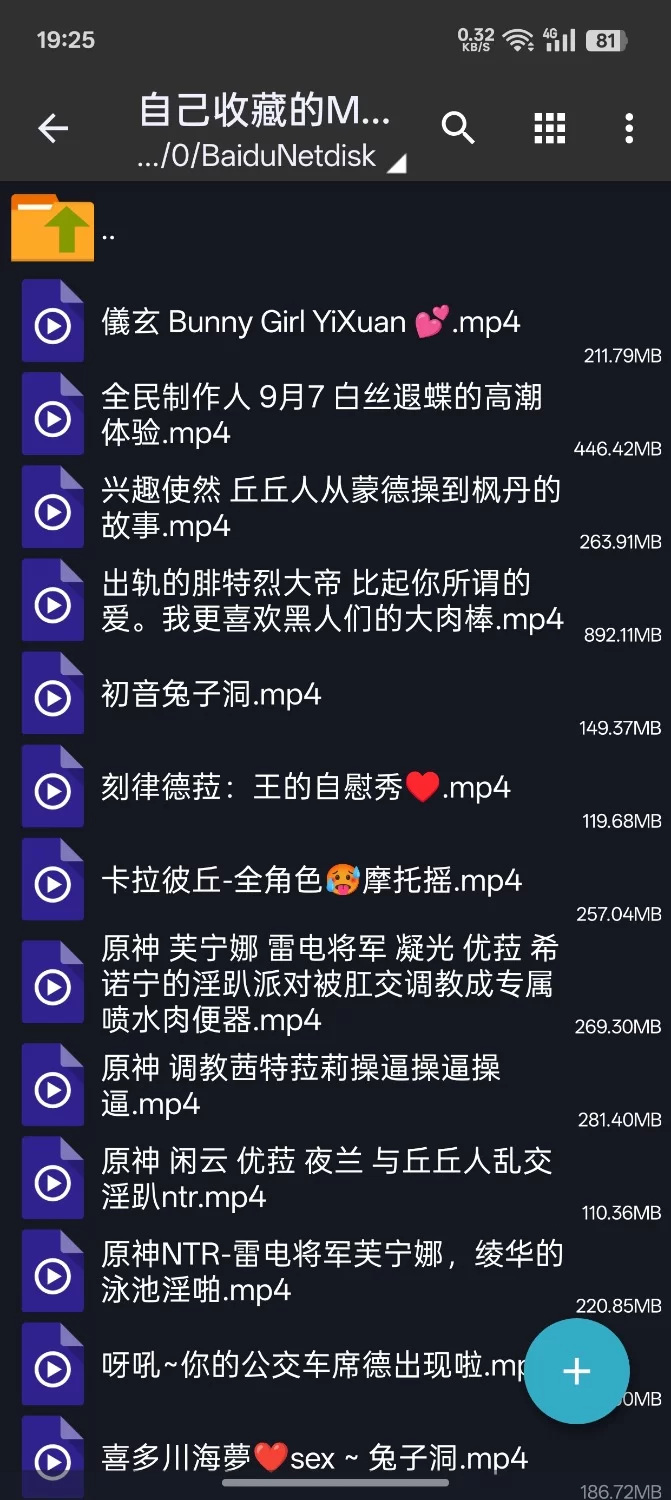This screenshot has height=1500, width=671.
Task: Switch view mode with the grid icon
Action: [x=549, y=128]
